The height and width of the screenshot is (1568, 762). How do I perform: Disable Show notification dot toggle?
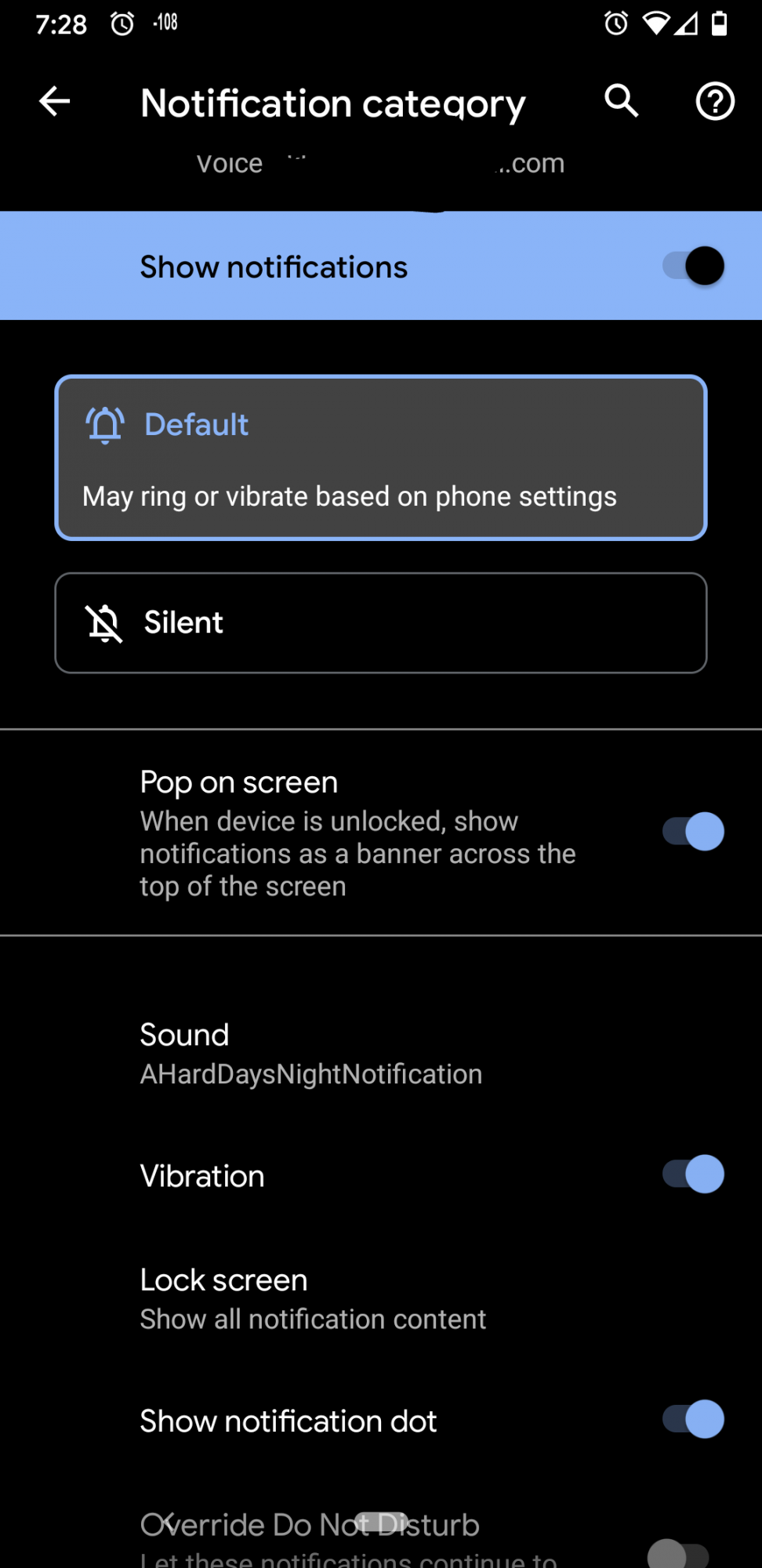tap(693, 1419)
